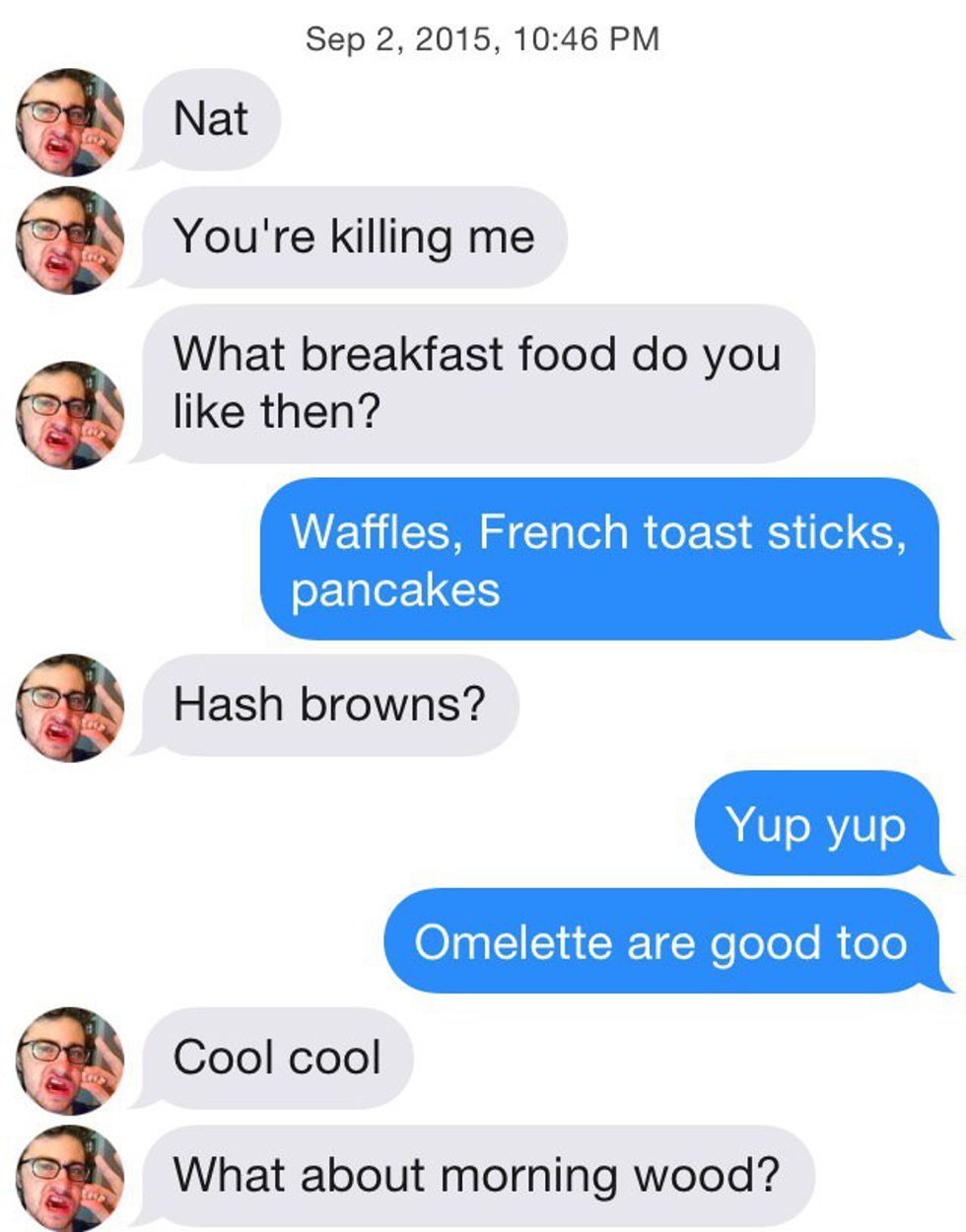Tap avatar next to "You're killing me"
The height and width of the screenshot is (1232, 966).
pyautogui.click(x=69, y=240)
